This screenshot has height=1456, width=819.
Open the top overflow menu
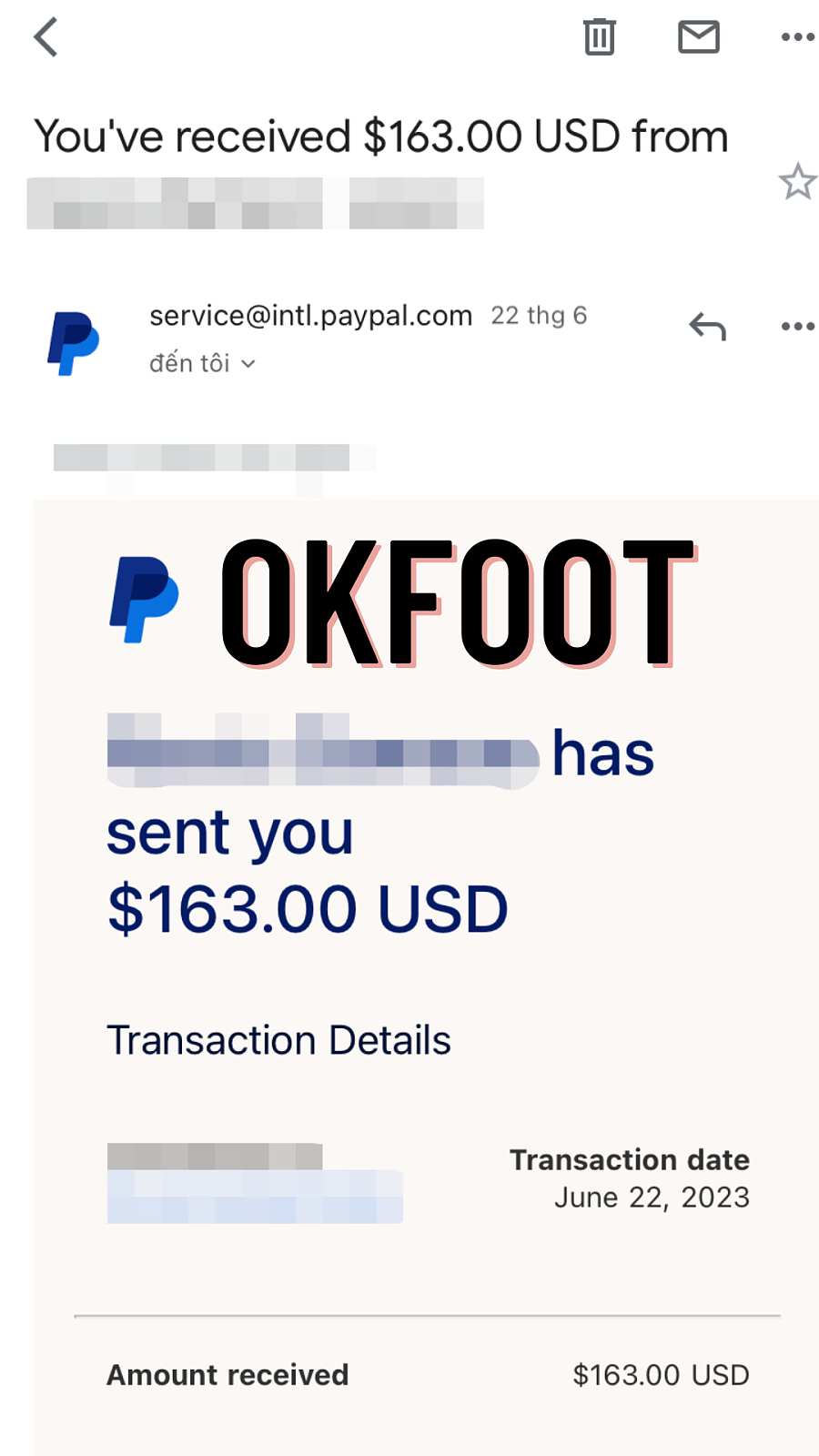797,37
